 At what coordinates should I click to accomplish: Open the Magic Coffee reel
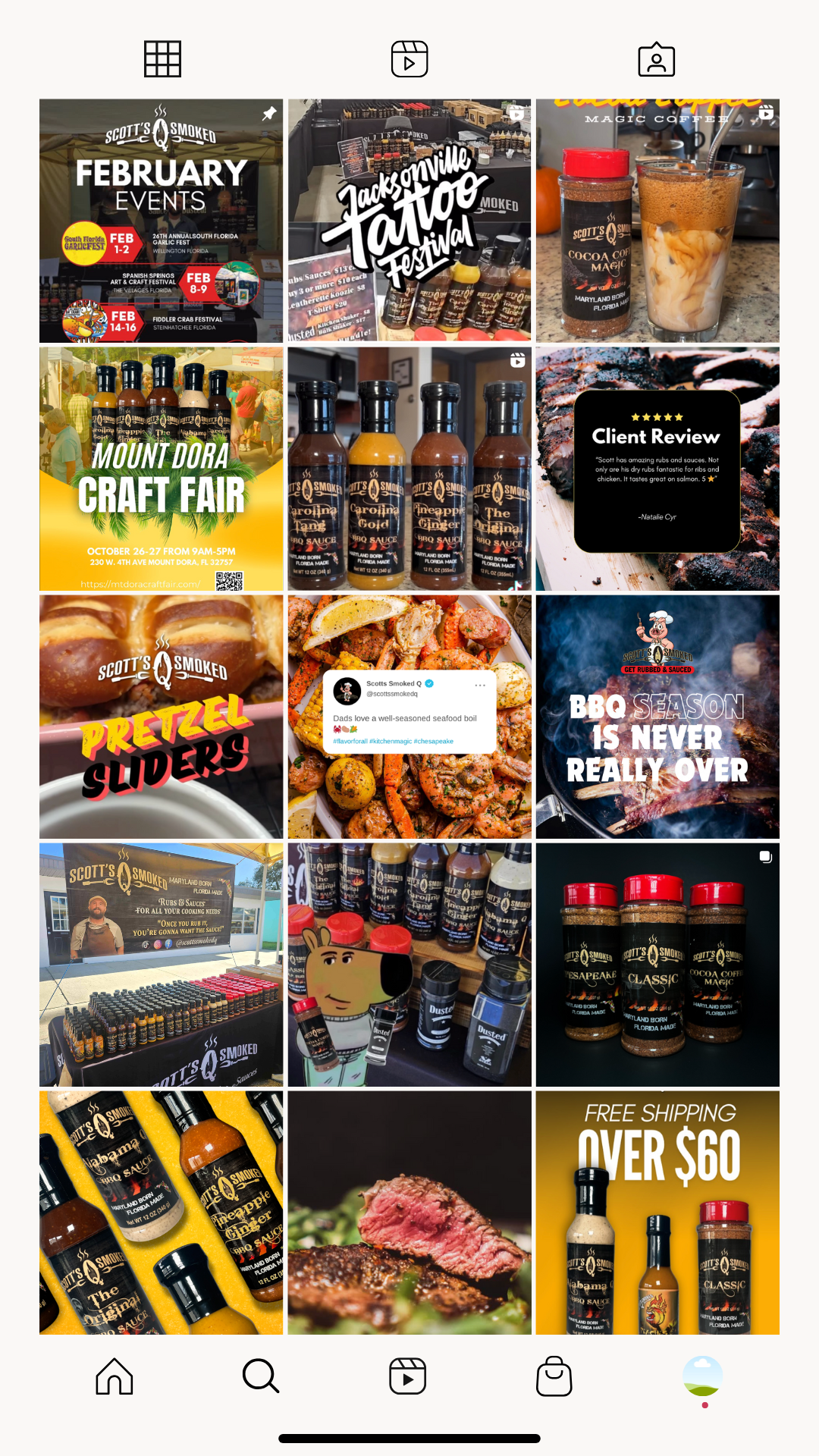point(657,221)
